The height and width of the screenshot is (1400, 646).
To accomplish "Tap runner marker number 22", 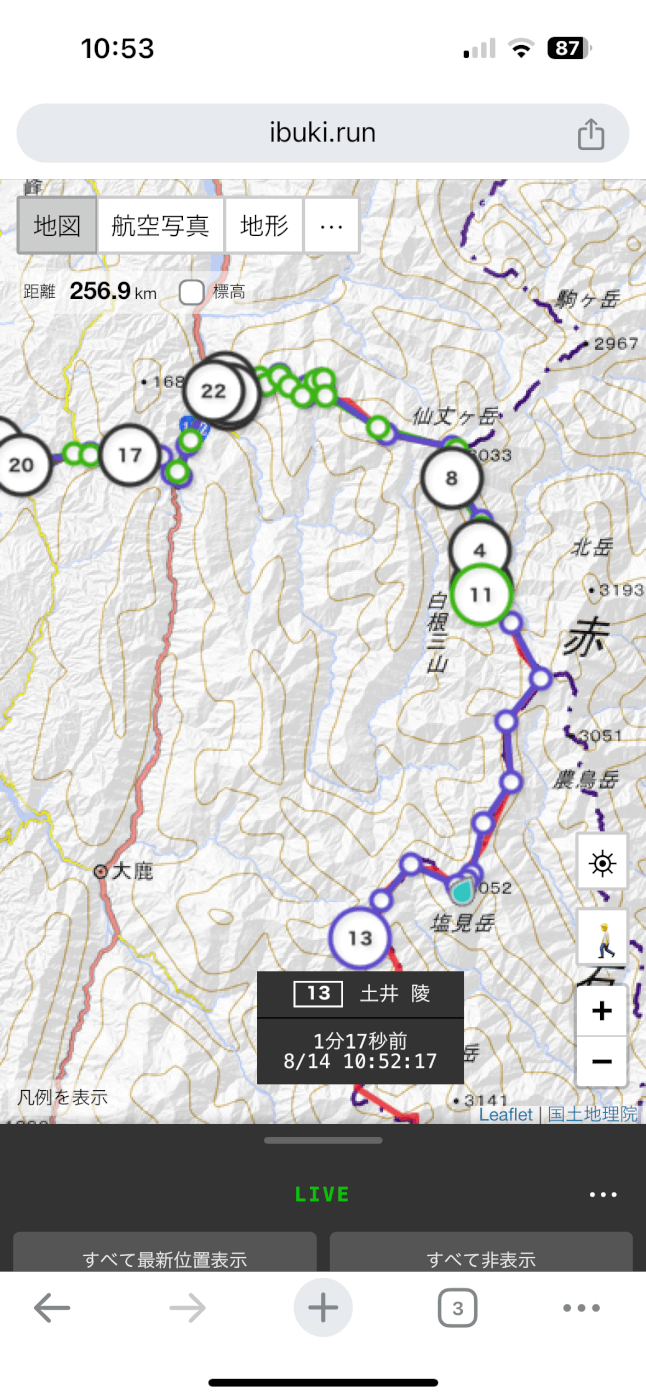I will 213,391.
